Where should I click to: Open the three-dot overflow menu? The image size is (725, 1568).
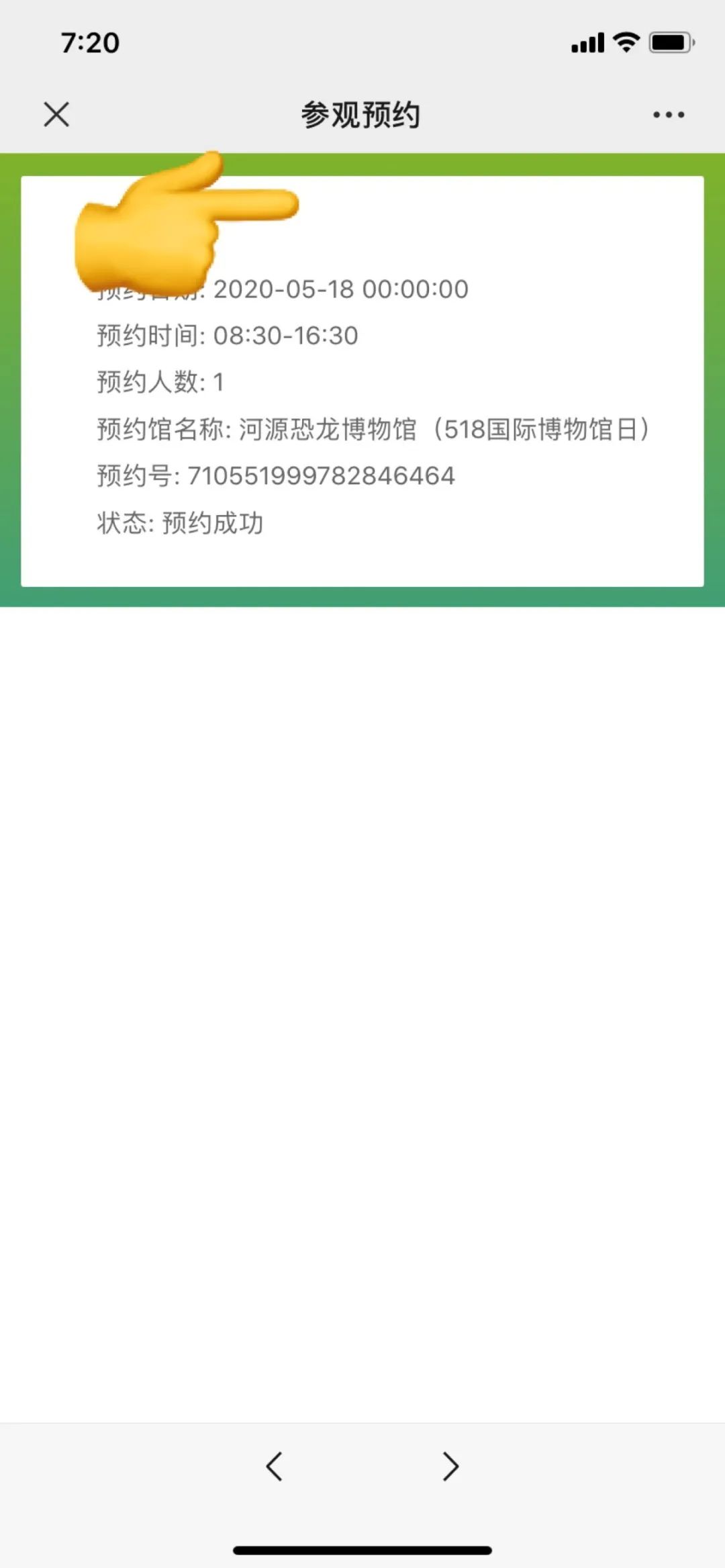coord(669,115)
